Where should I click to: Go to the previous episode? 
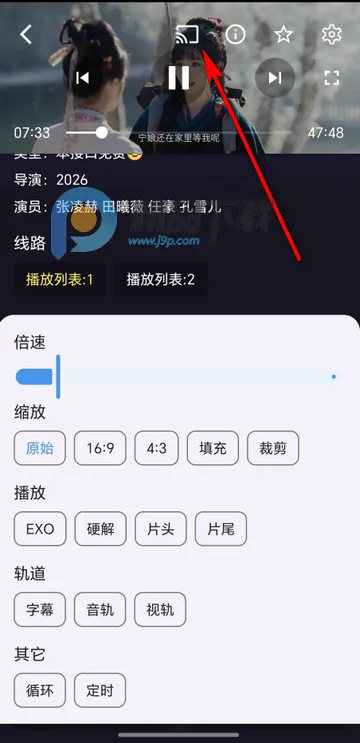pos(82,78)
